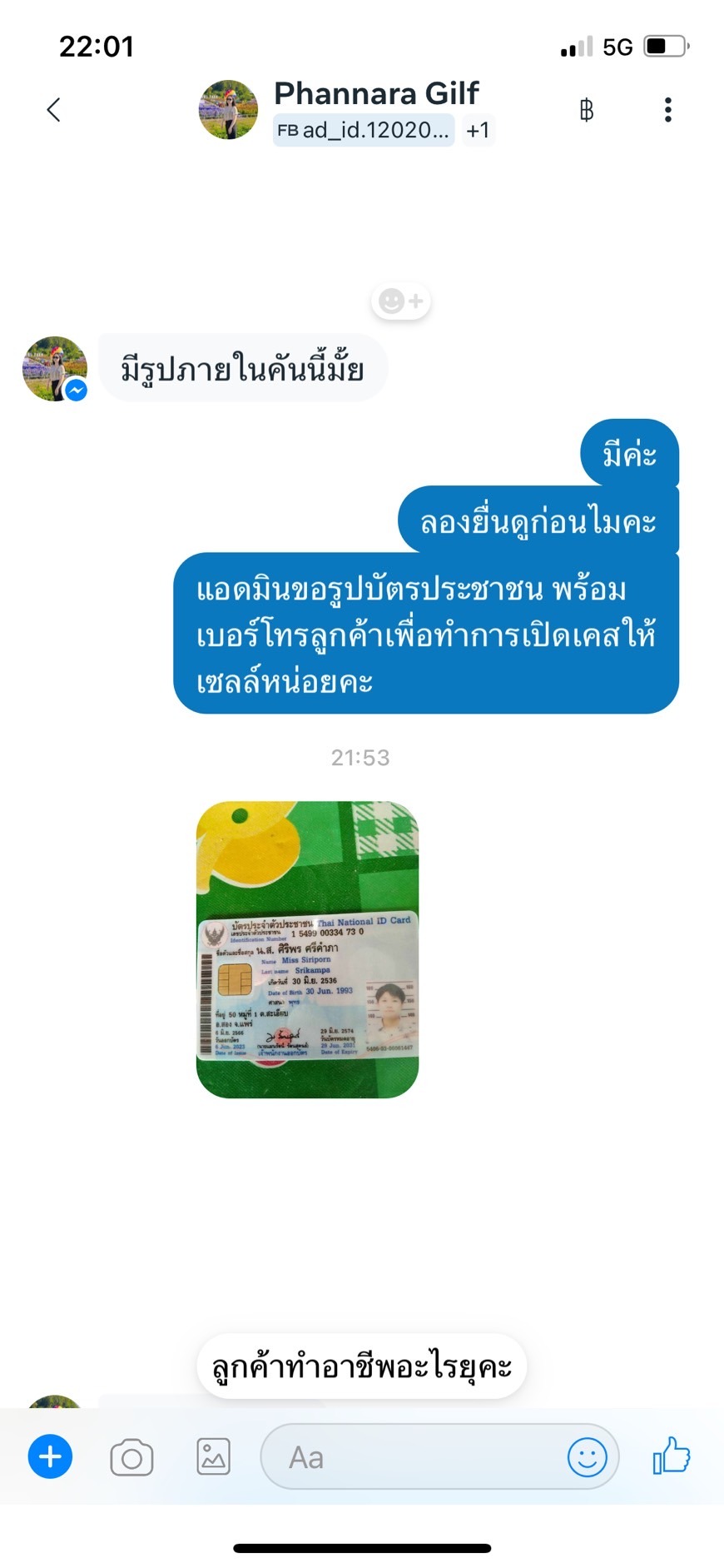Send a thumbs-up like
The width and height of the screenshot is (724, 1568).
click(672, 1456)
